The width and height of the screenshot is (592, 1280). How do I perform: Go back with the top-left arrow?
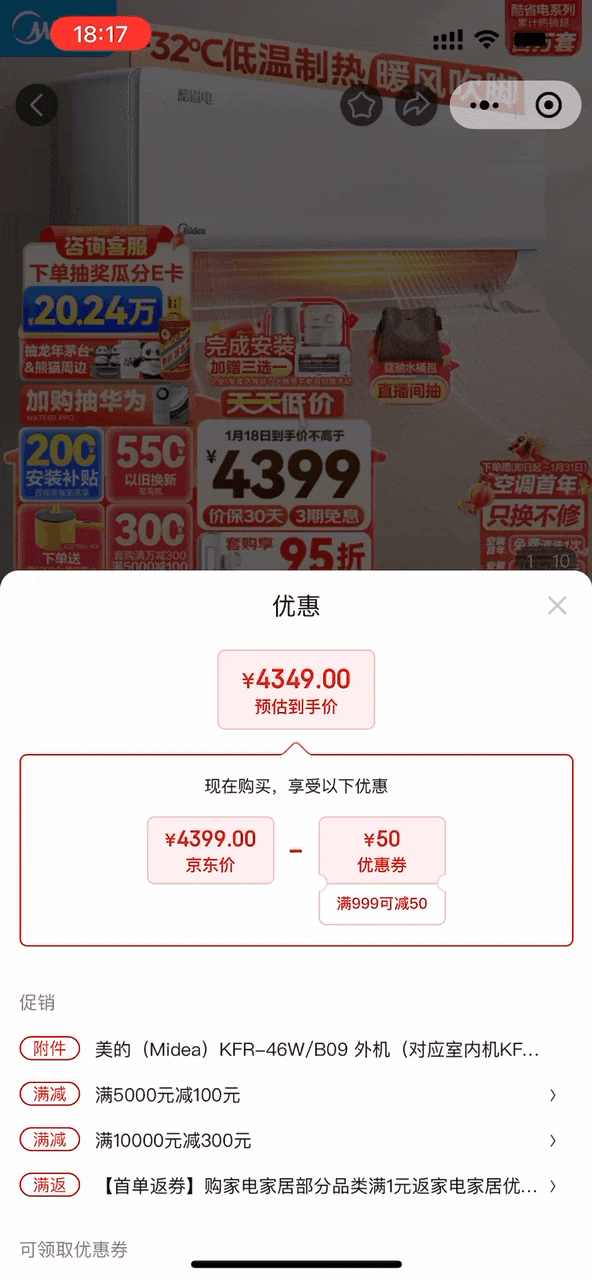click(x=37, y=105)
